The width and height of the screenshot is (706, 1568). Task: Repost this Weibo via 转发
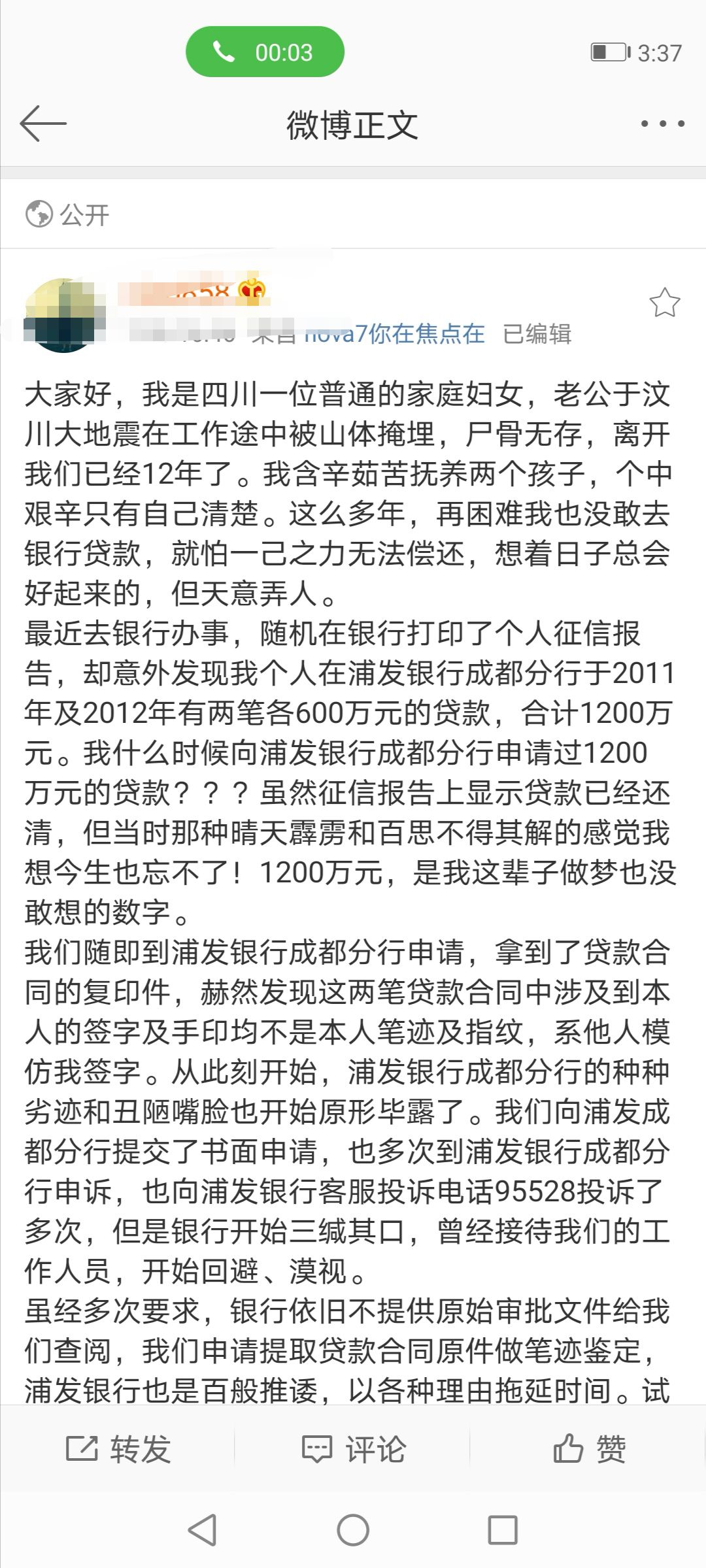point(118,1449)
